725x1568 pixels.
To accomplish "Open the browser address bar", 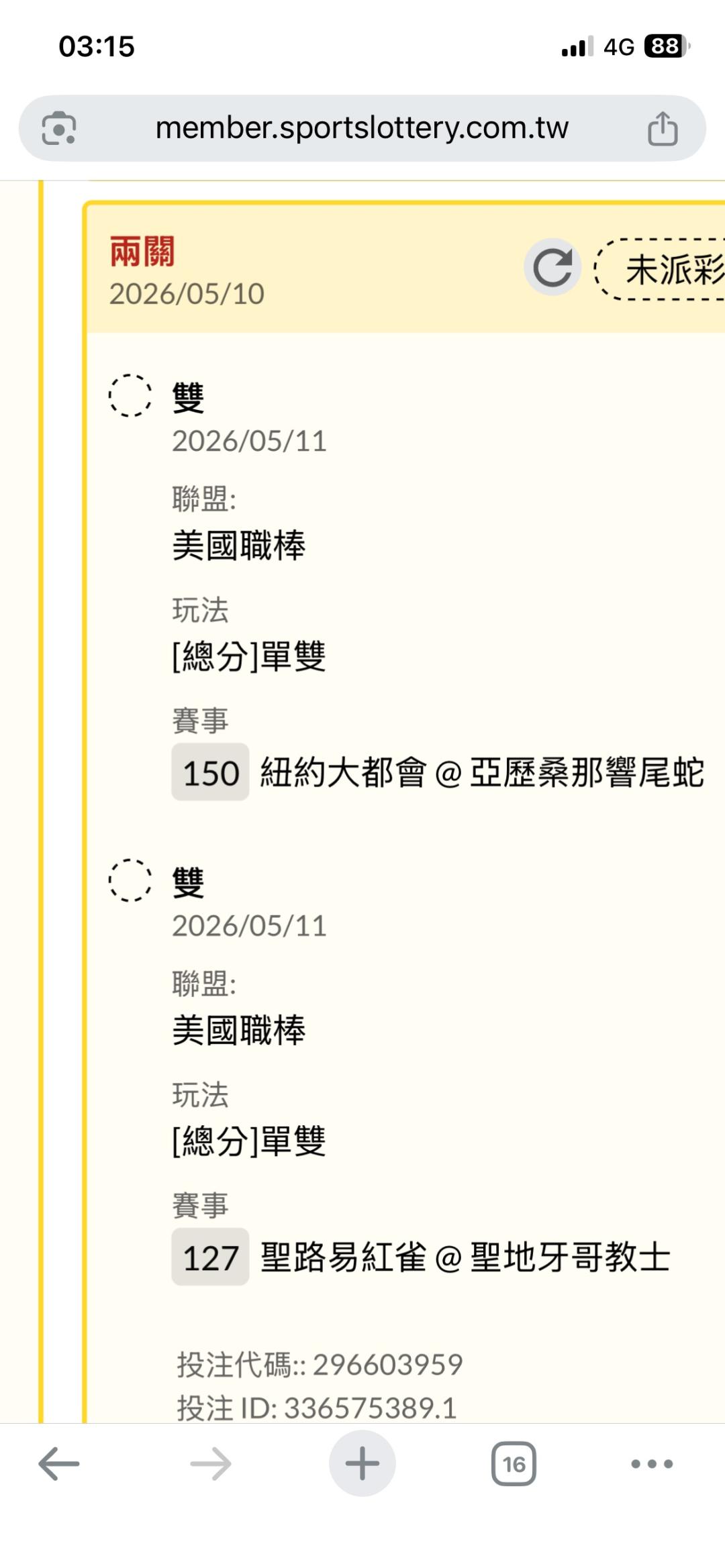I will (x=362, y=127).
